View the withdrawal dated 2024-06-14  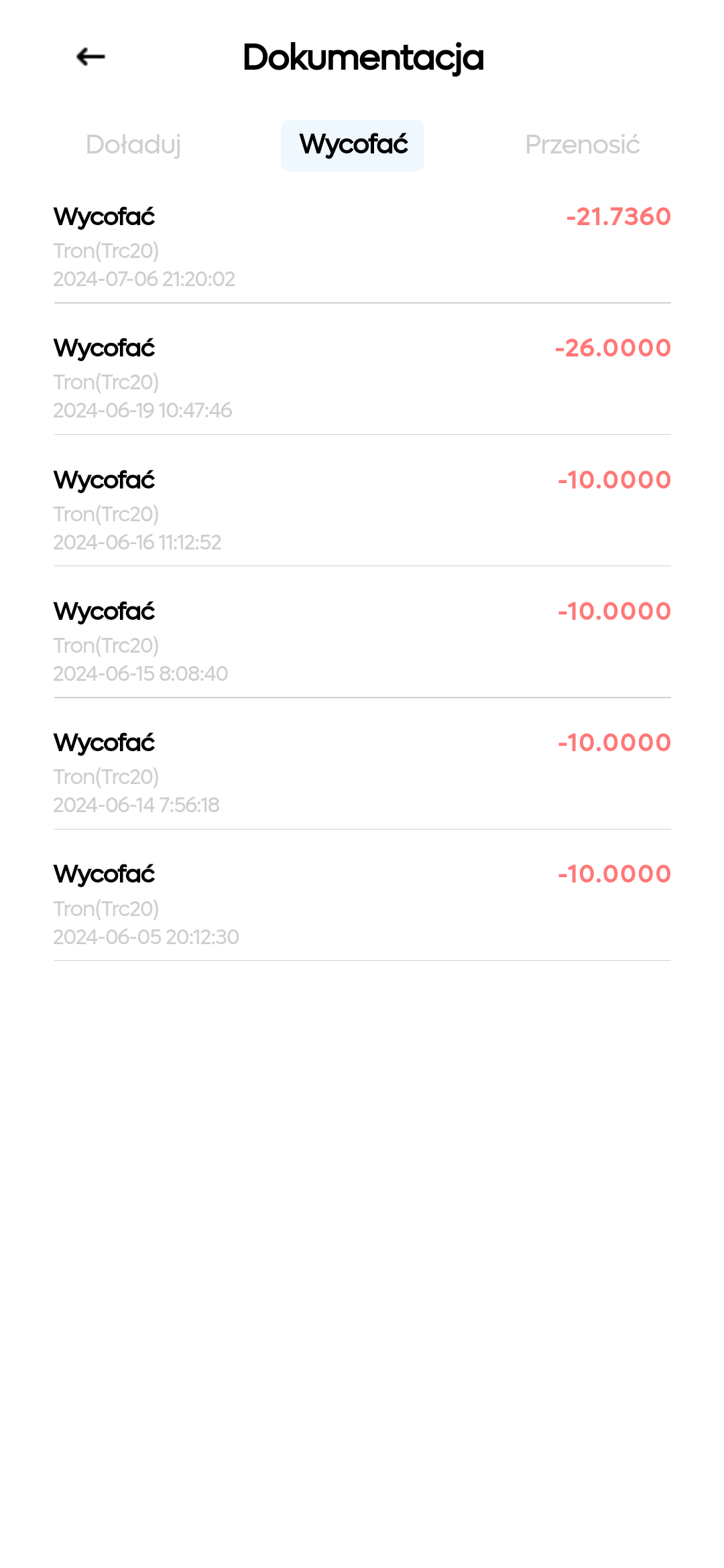click(x=362, y=773)
